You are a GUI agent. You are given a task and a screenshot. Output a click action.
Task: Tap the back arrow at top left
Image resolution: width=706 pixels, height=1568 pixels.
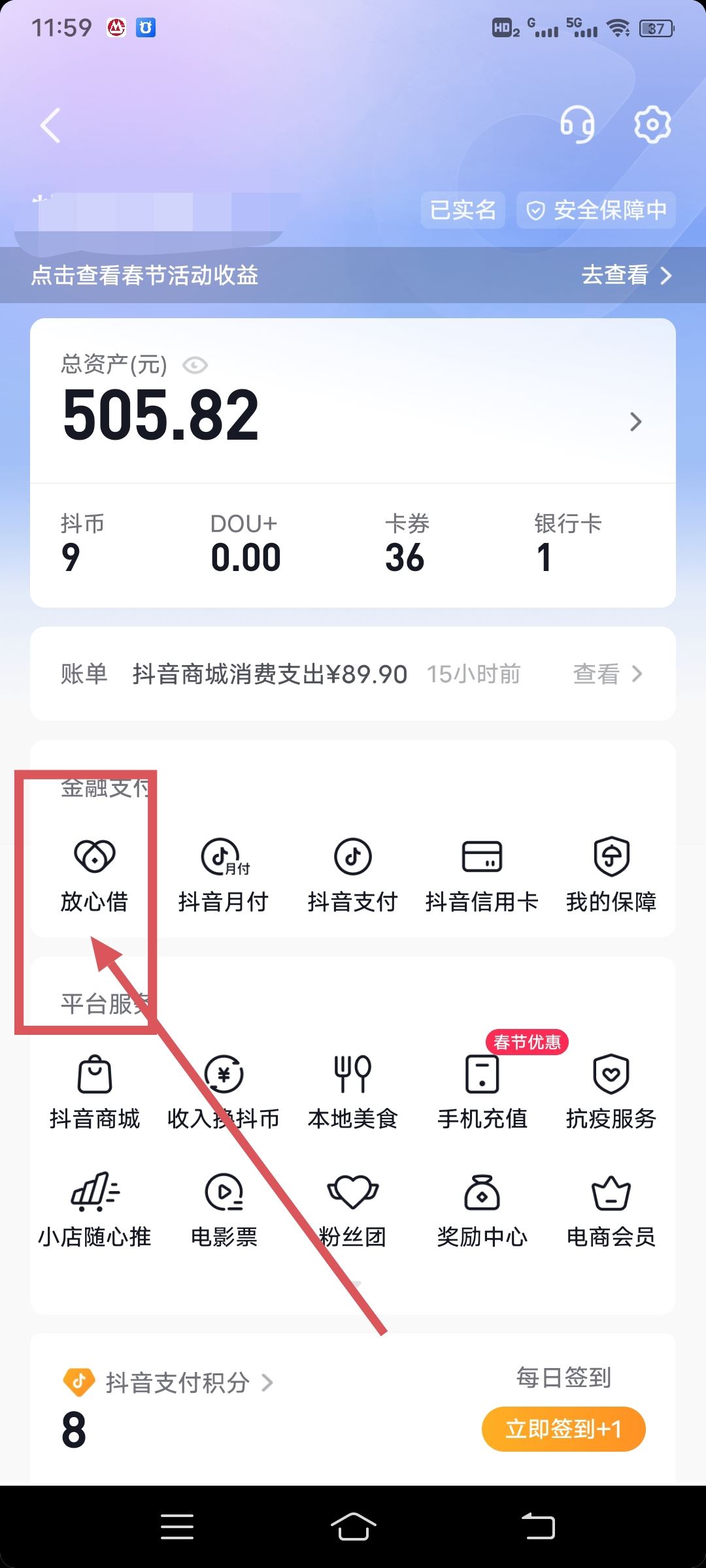[x=50, y=125]
